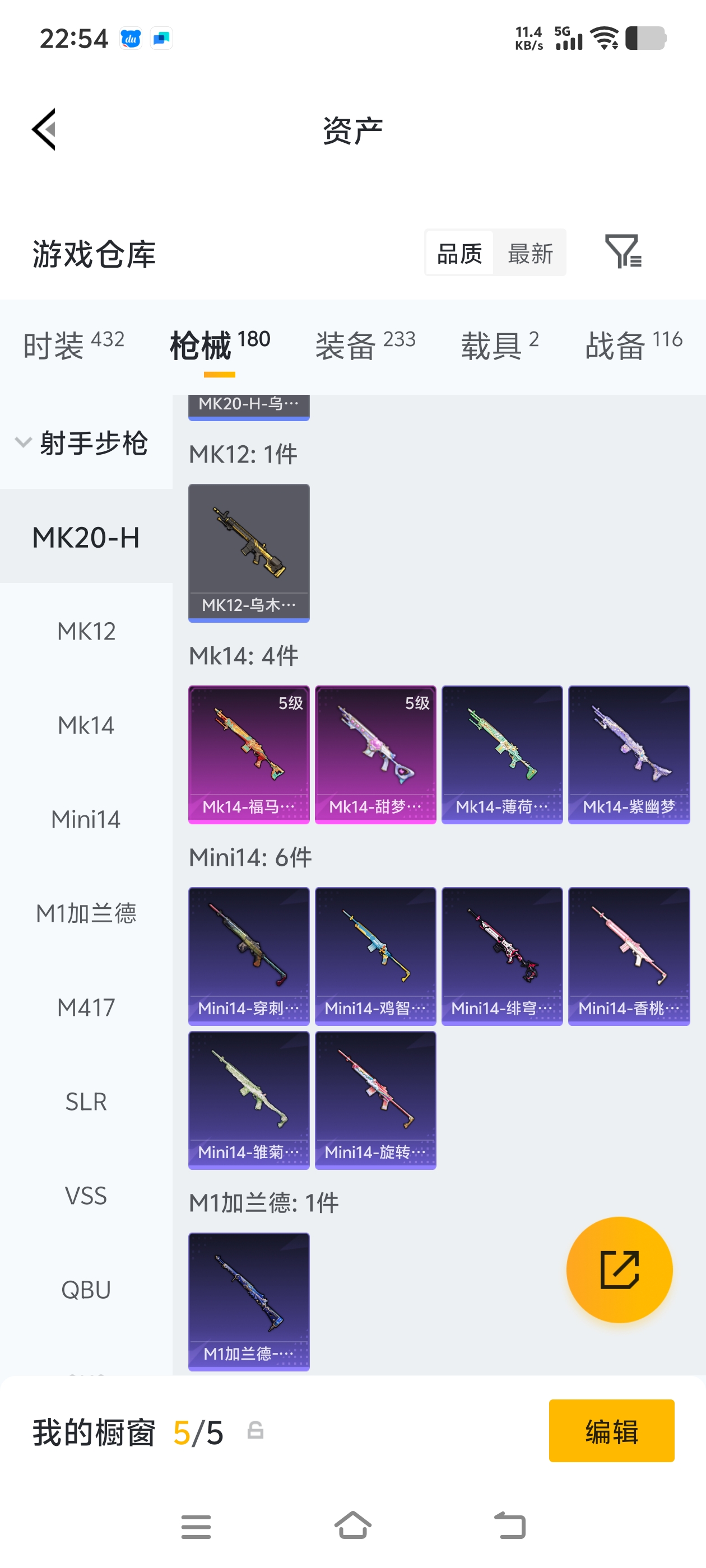This screenshot has width=706, height=1568.
Task: Open the Mk14-福马 level 5 skin
Action: pos(249,754)
